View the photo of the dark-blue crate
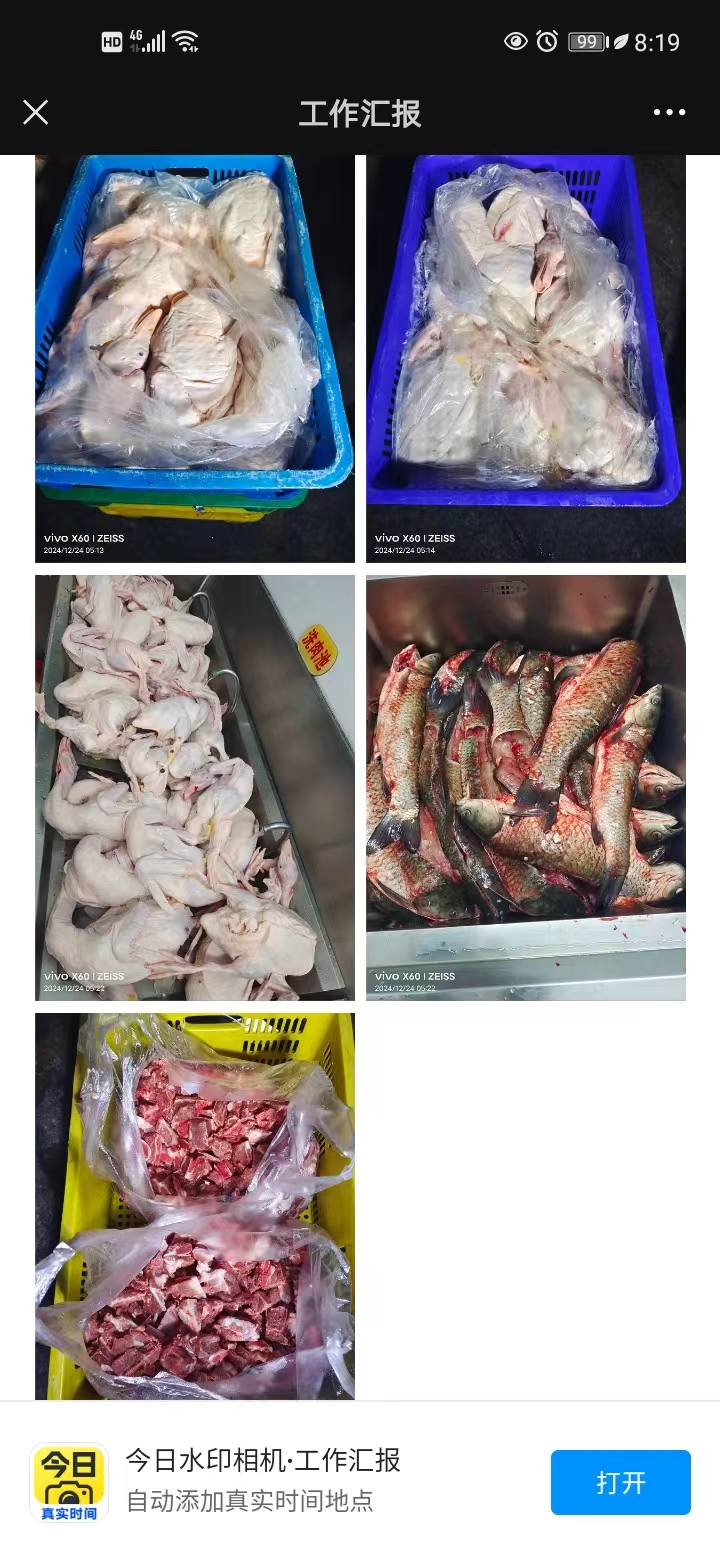Image resolution: width=720 pixels, height=1560 pixels. 525,358
